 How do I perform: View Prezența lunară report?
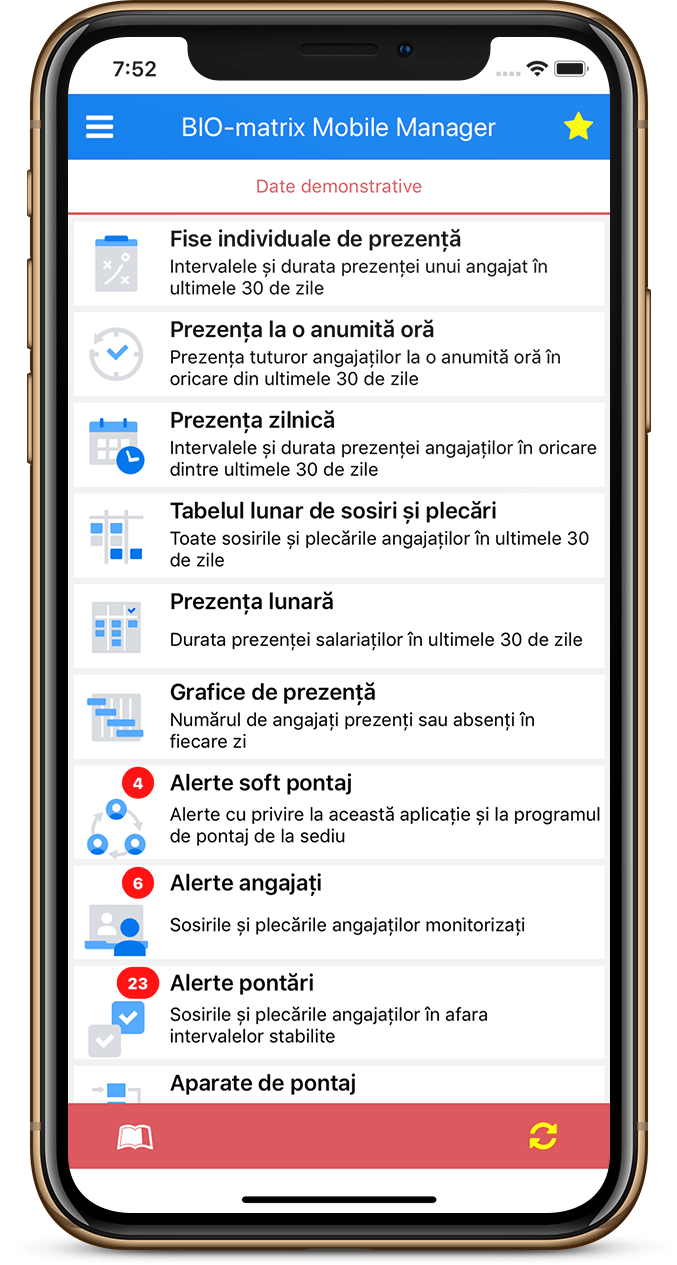(x=339, y=625)
